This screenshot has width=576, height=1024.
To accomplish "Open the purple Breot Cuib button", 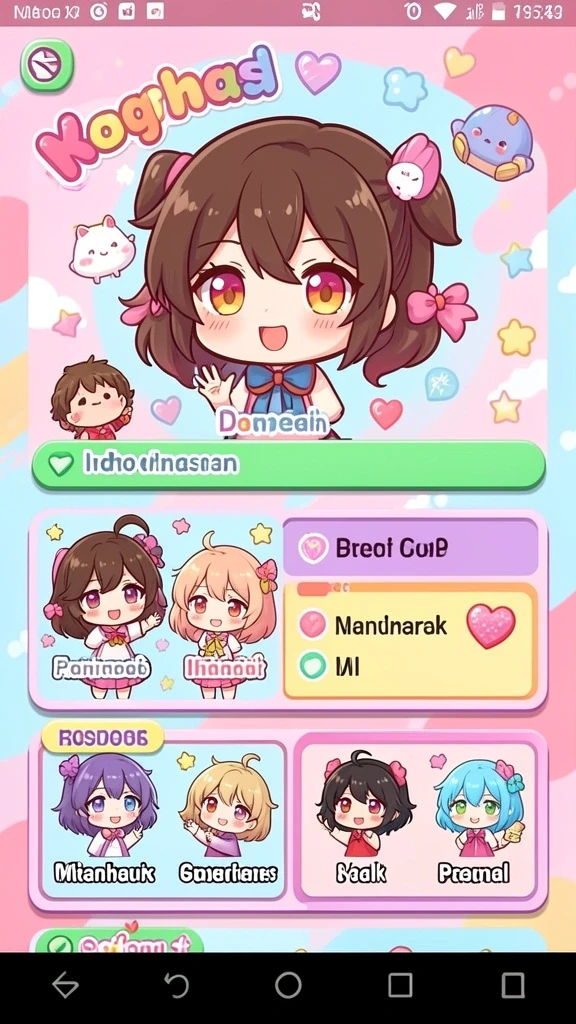I will [x=410, y=547].
